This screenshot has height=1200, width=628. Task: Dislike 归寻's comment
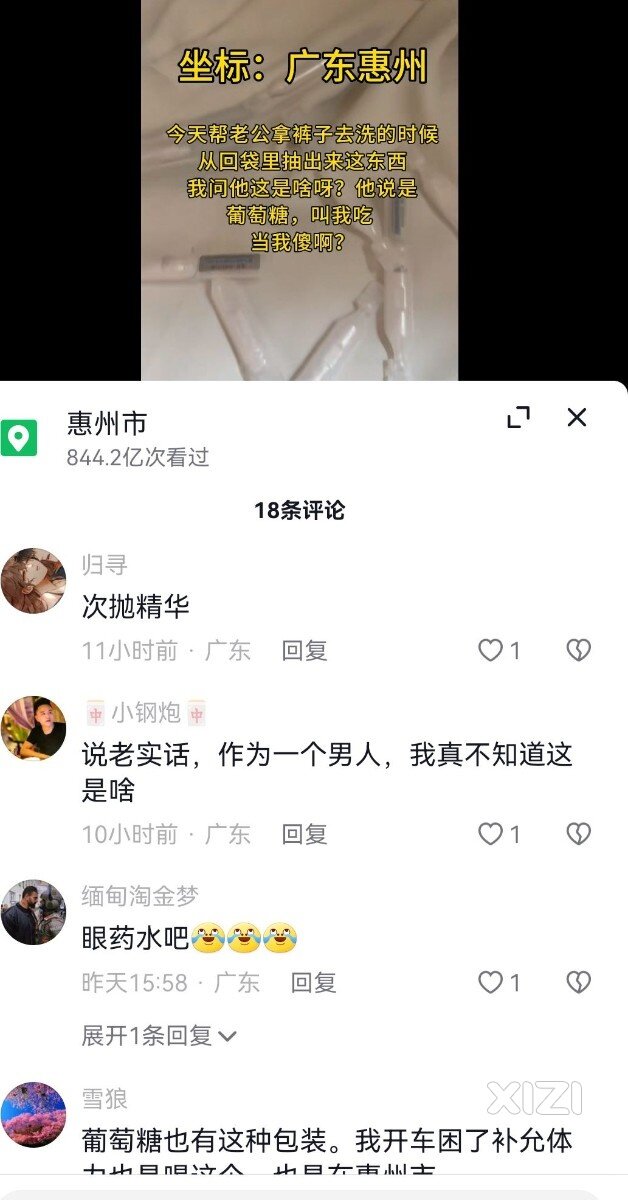coord(578,651)
